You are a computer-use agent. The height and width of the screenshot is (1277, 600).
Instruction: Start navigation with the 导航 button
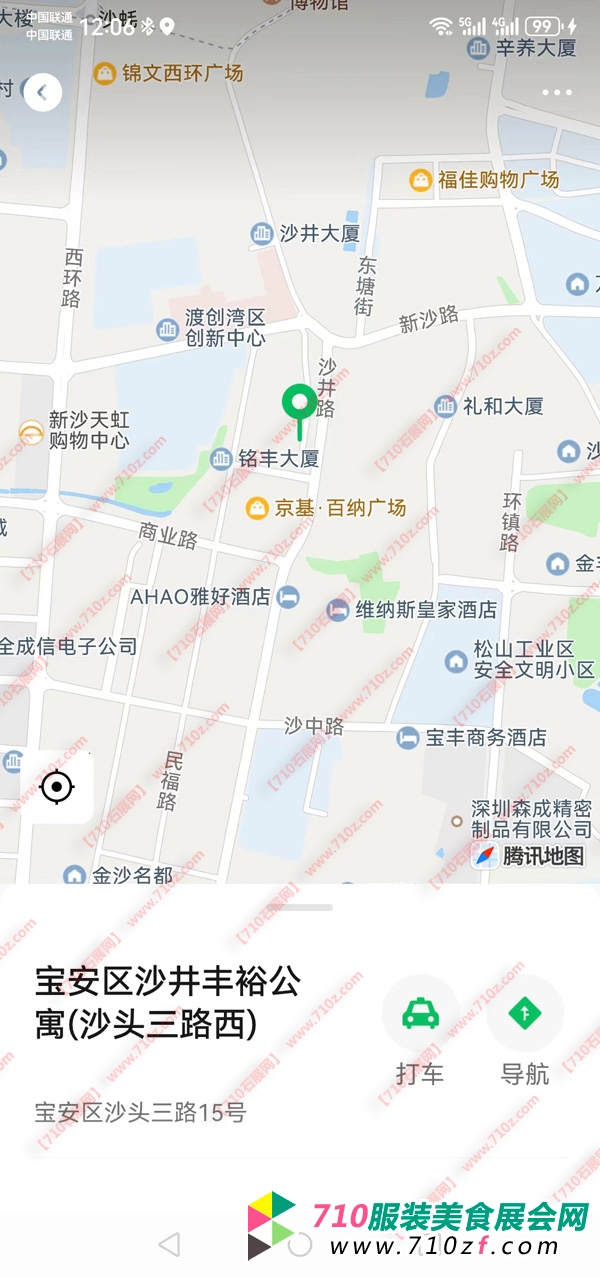pos(525,1013)
